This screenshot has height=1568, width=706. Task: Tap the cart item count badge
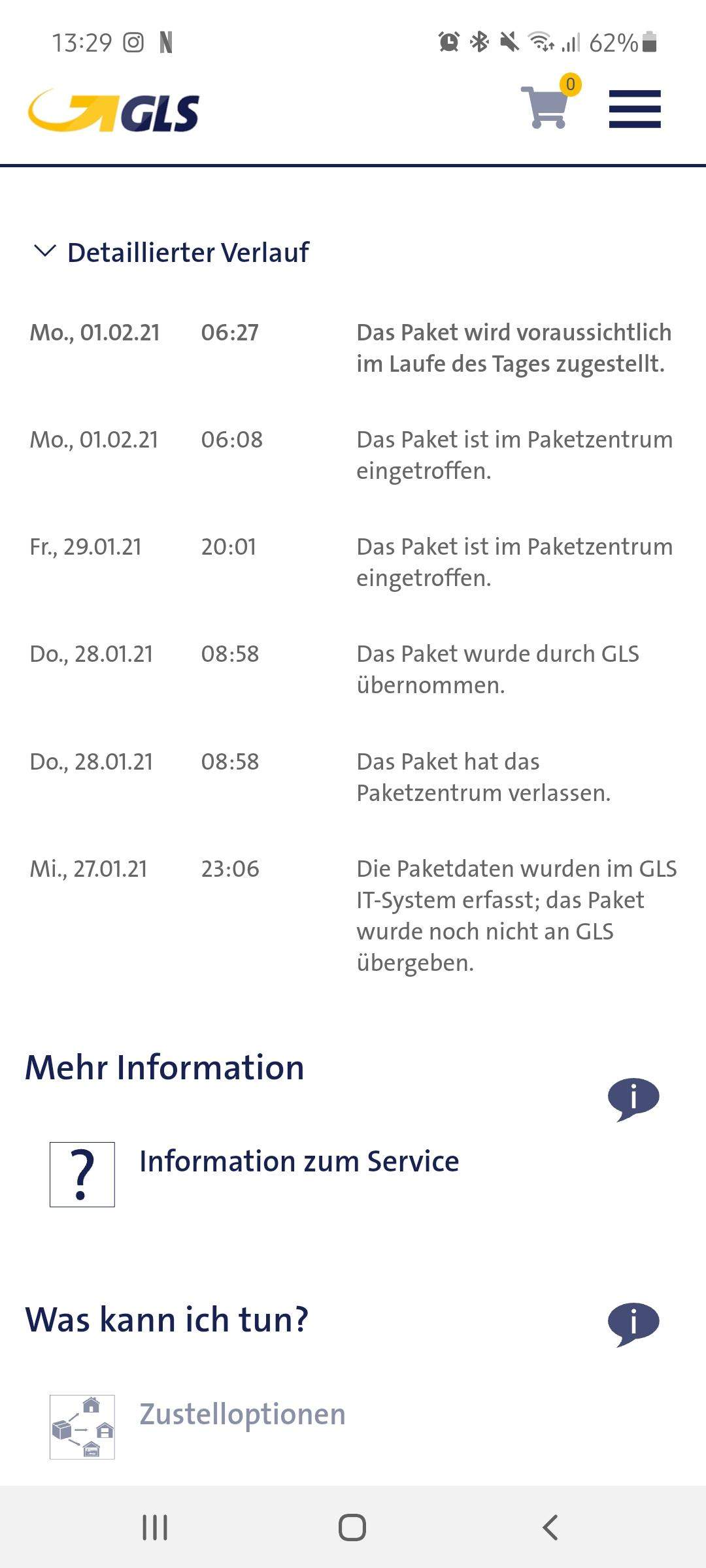569,83
